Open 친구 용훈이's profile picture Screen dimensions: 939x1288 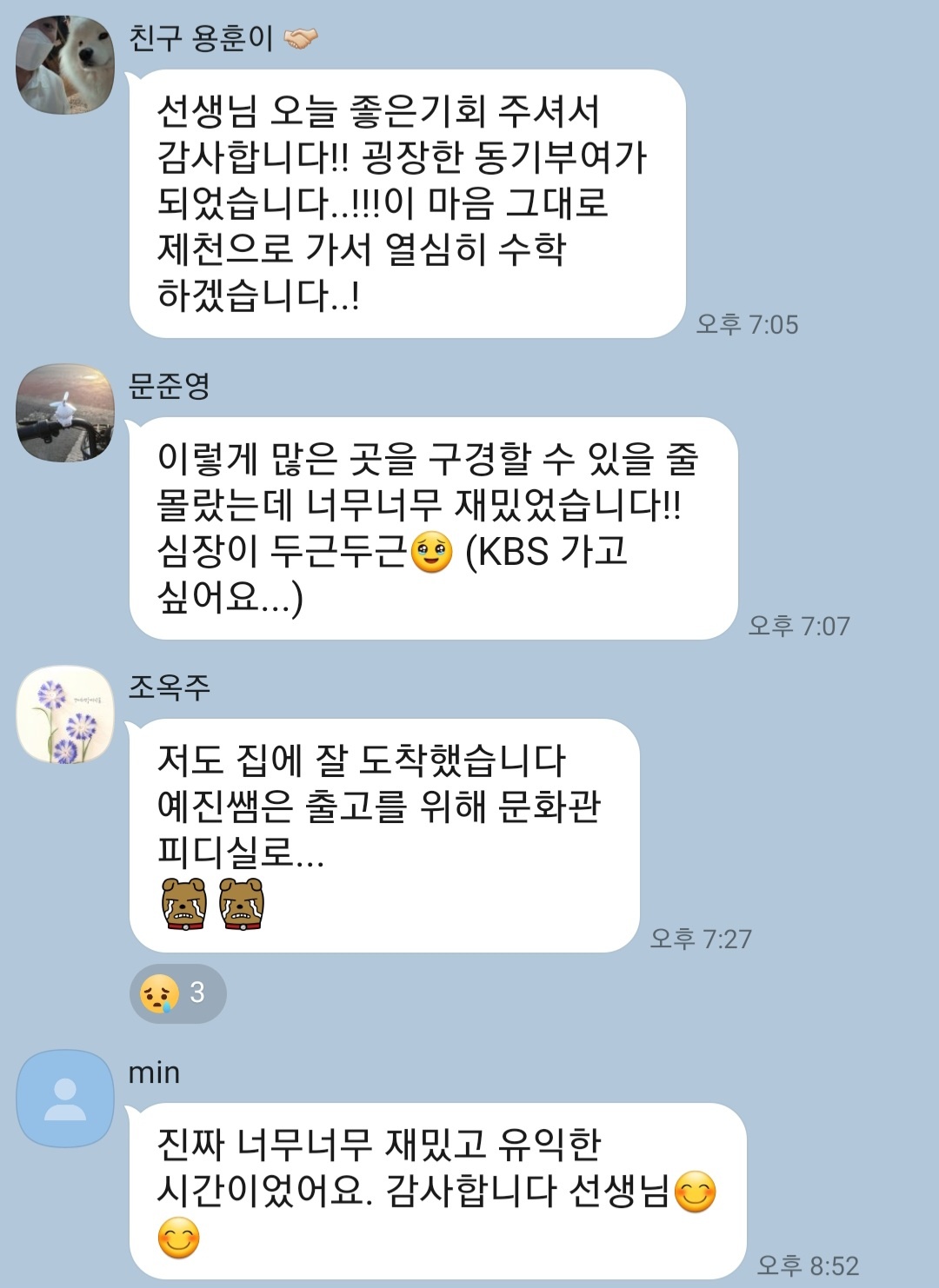65,65
